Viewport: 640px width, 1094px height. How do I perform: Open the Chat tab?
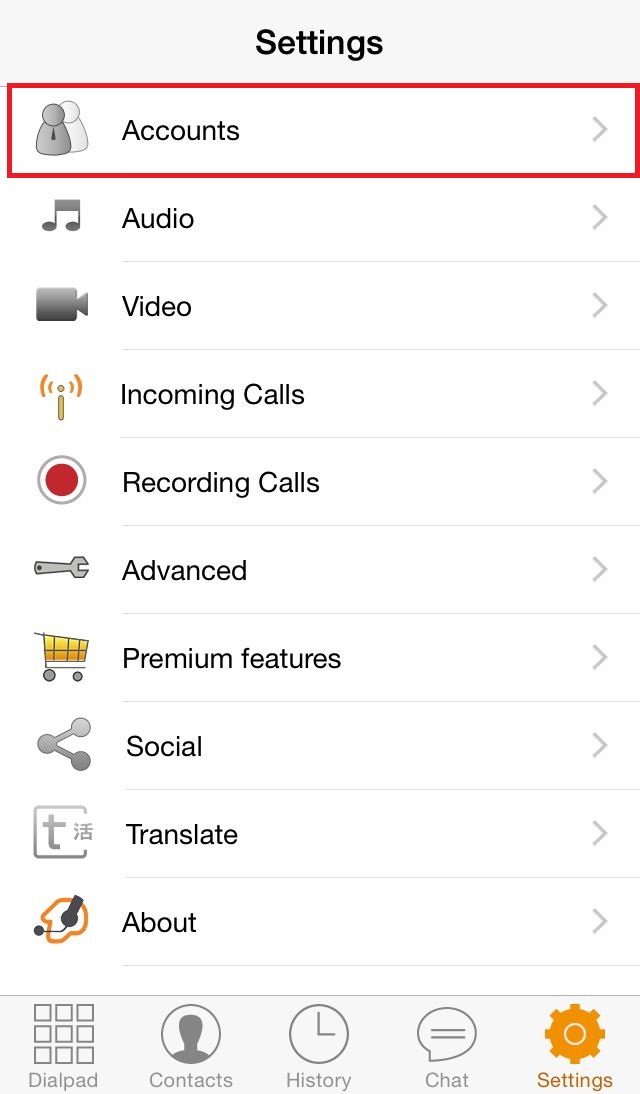point(446,1046)
